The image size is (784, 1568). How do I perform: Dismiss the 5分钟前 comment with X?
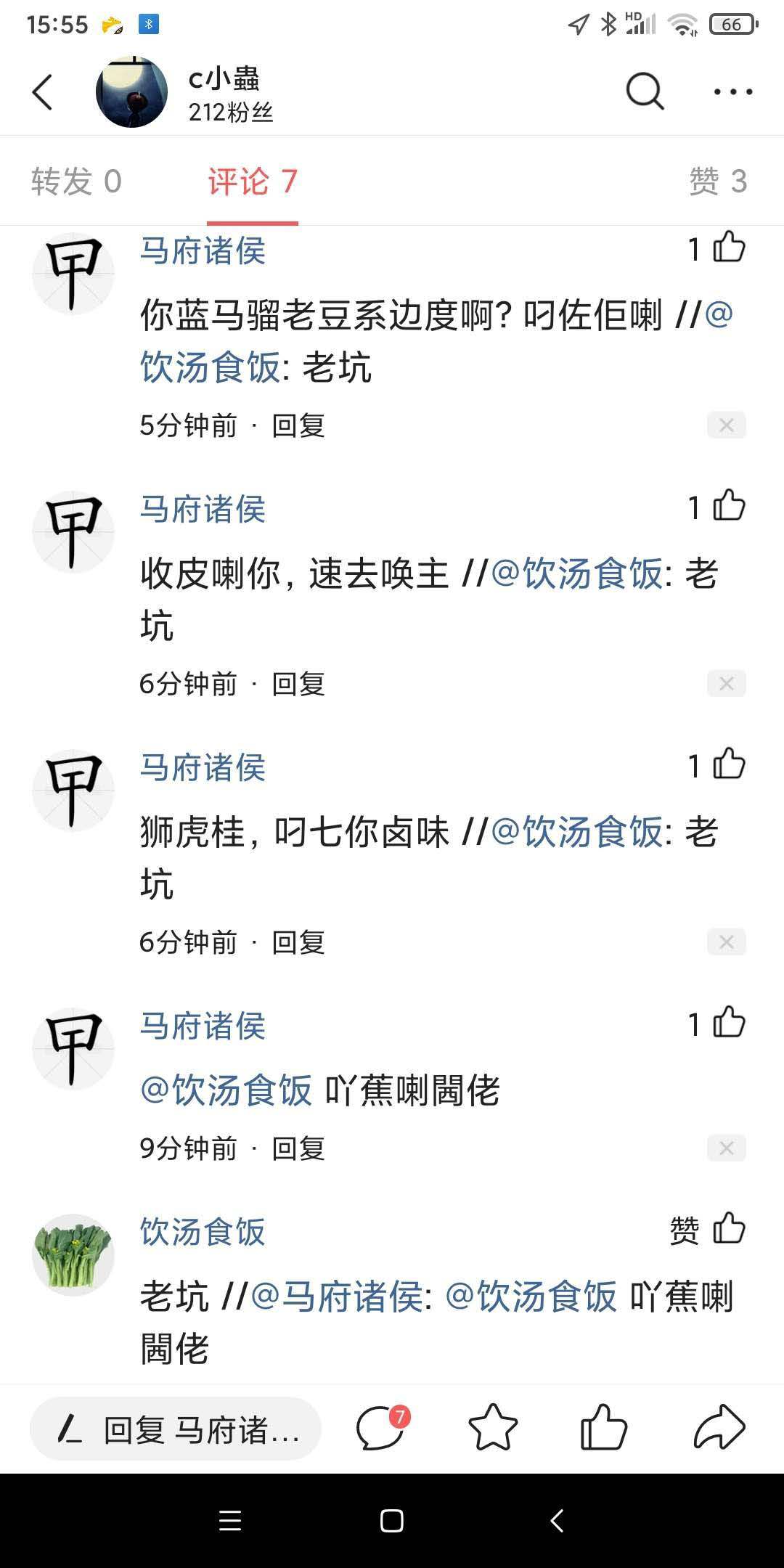click(x=726, y=425)
